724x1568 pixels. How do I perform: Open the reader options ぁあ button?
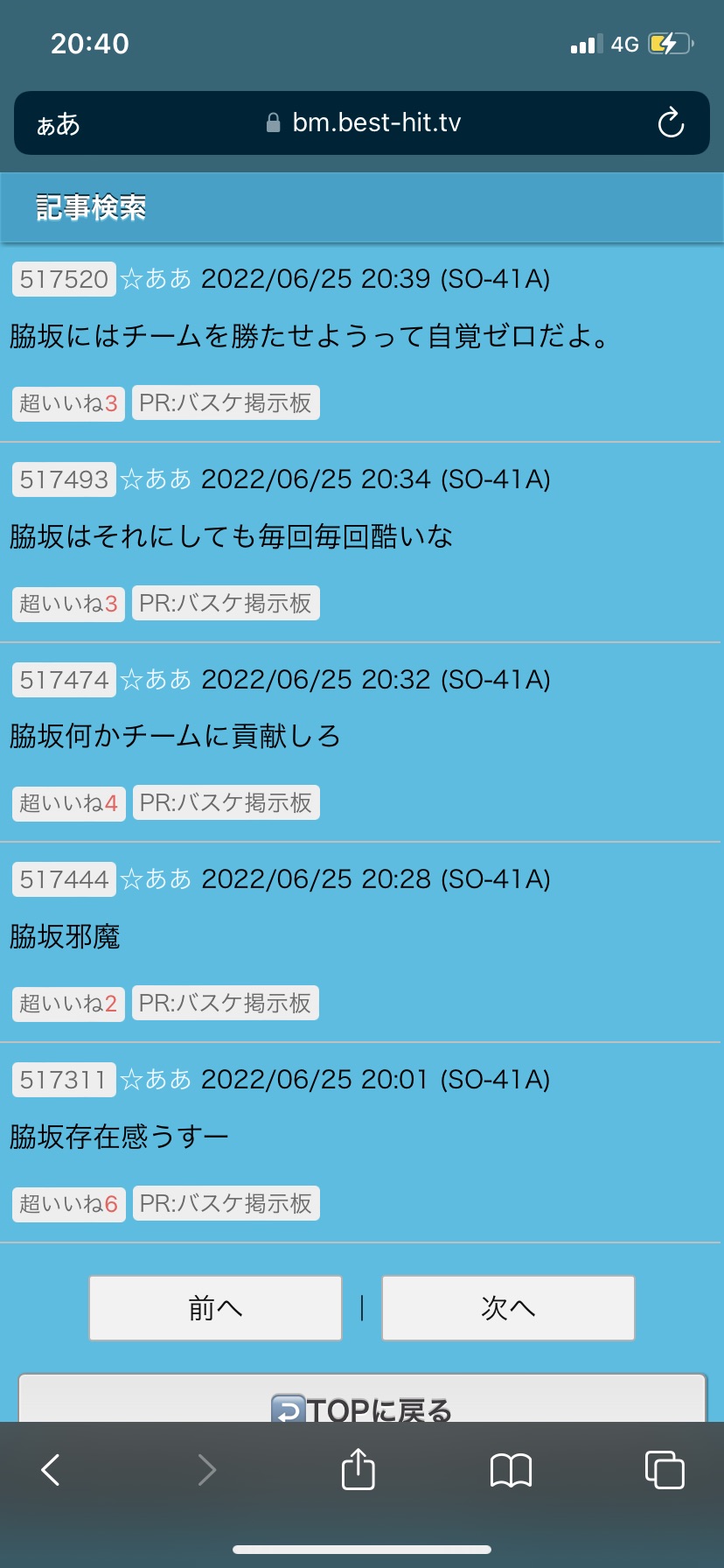point(58,124)
